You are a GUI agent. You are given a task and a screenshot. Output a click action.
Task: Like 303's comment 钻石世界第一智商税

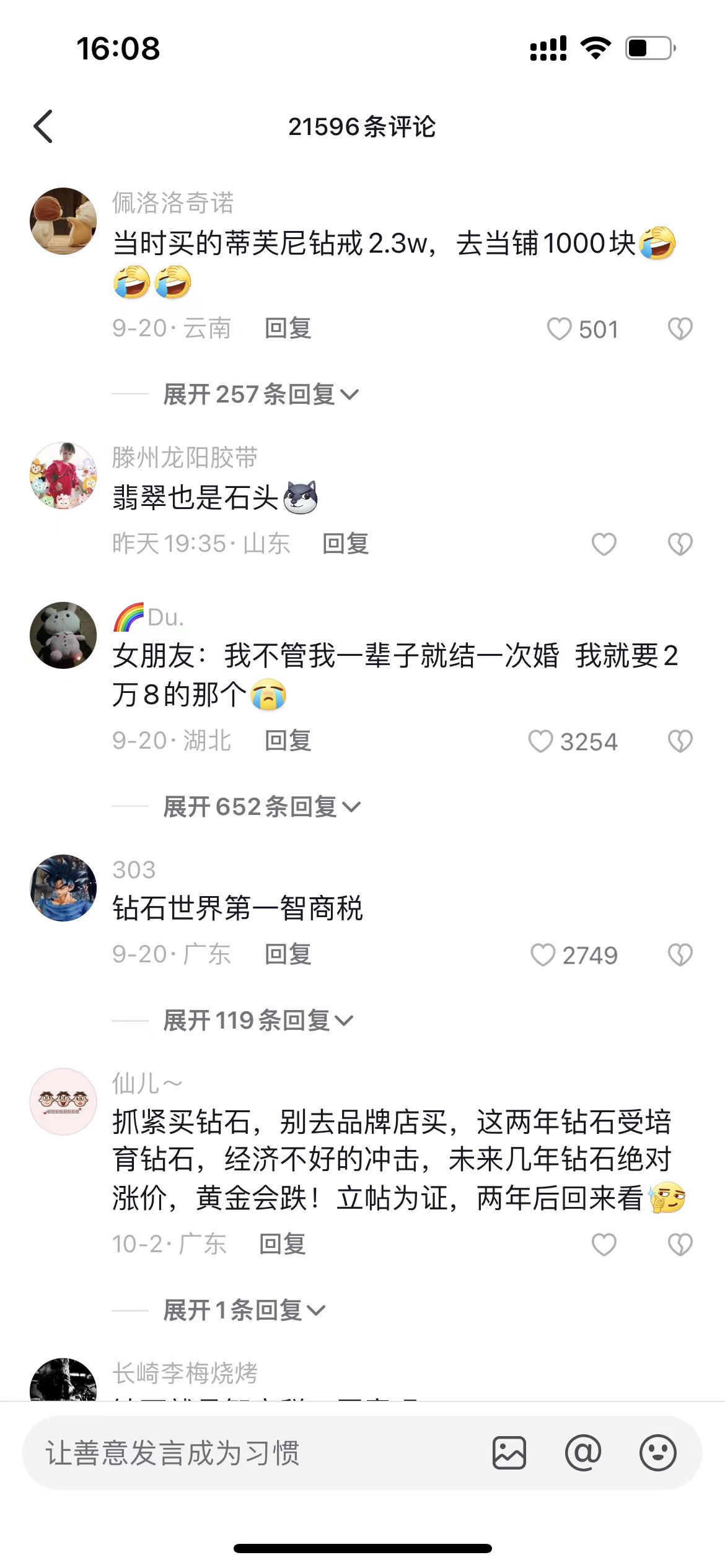tap(543, 955)
